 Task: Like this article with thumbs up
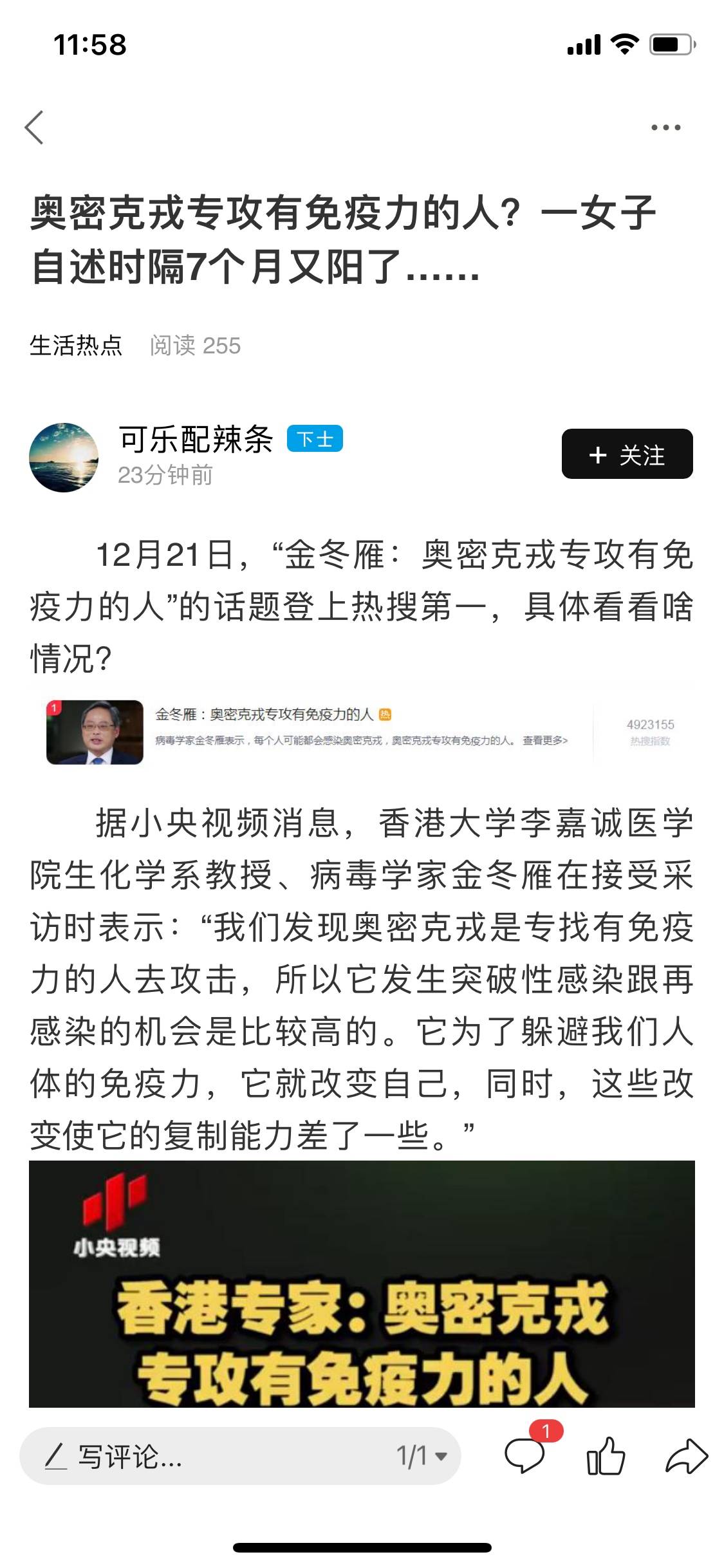pyautogui.click(x=606, y=1456)
